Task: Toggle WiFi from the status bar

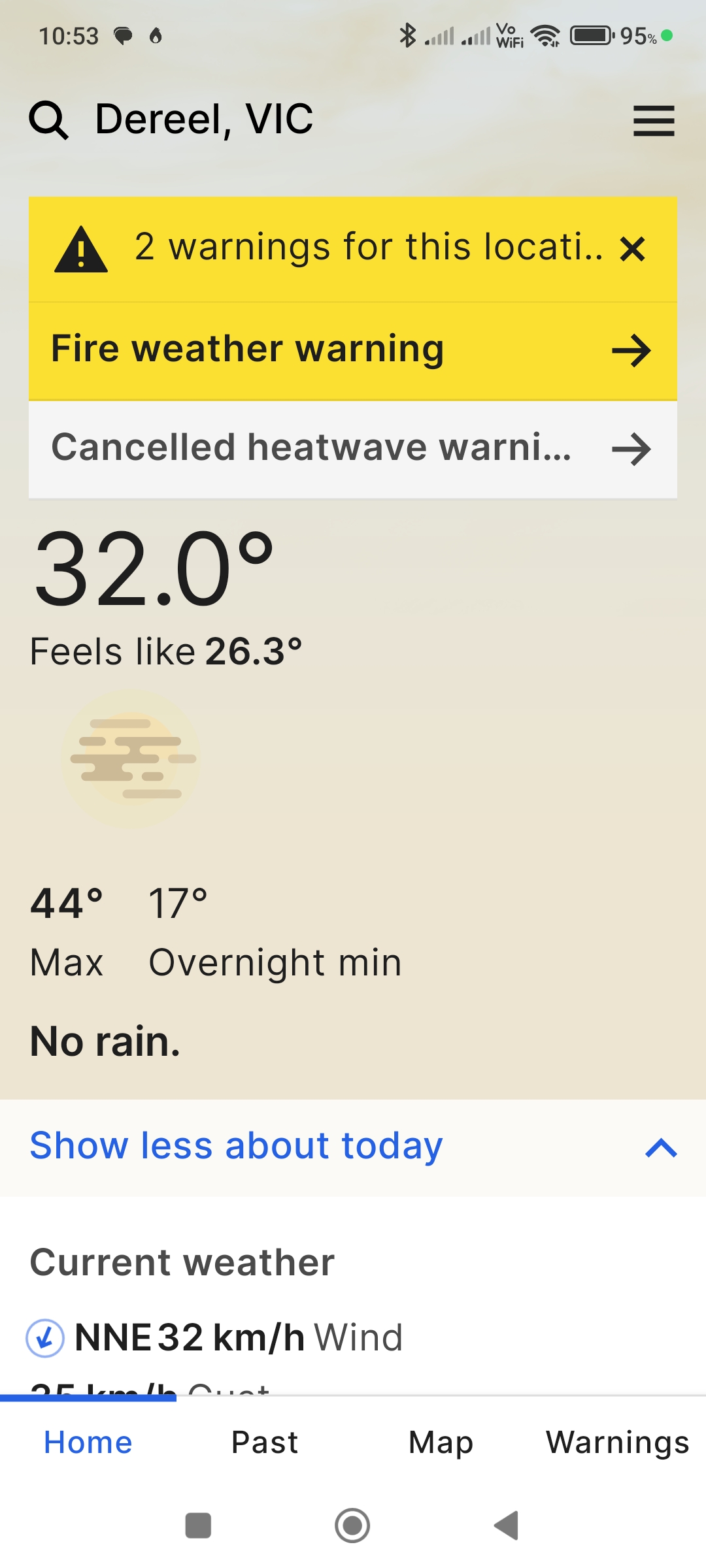Action: coord(545,36)
